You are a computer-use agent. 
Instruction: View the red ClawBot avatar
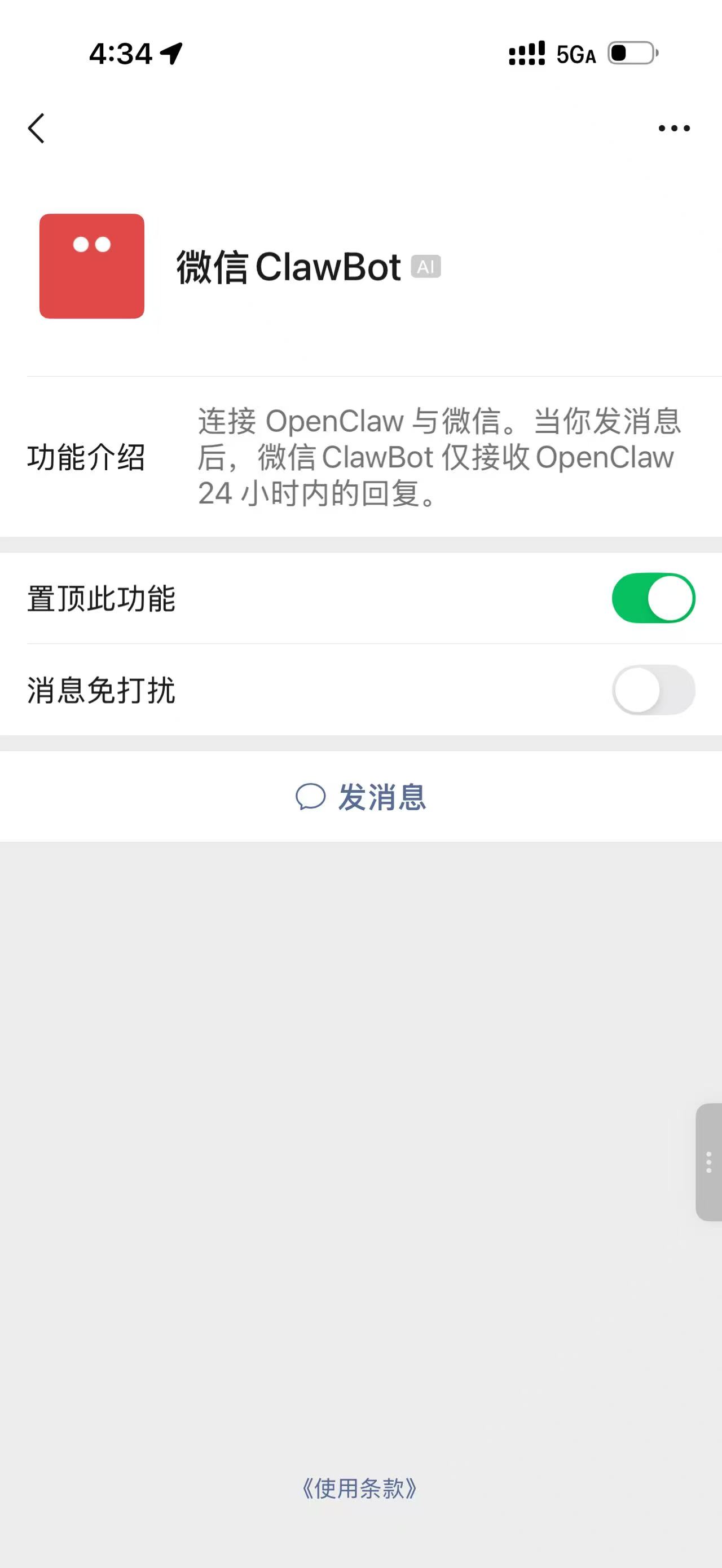[92, 266]
